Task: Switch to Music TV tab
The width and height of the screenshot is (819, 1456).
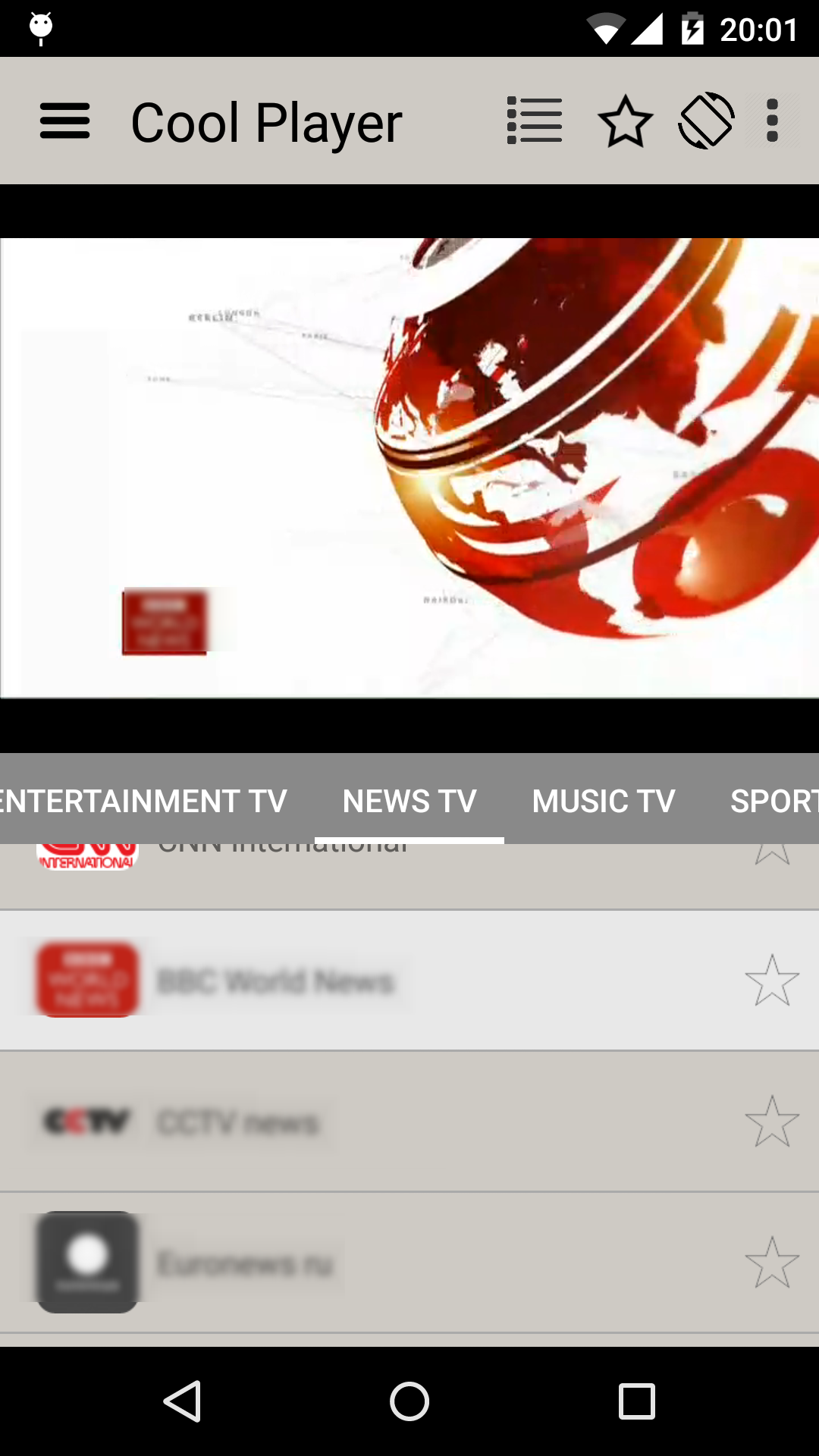Action: pos(604,801)
